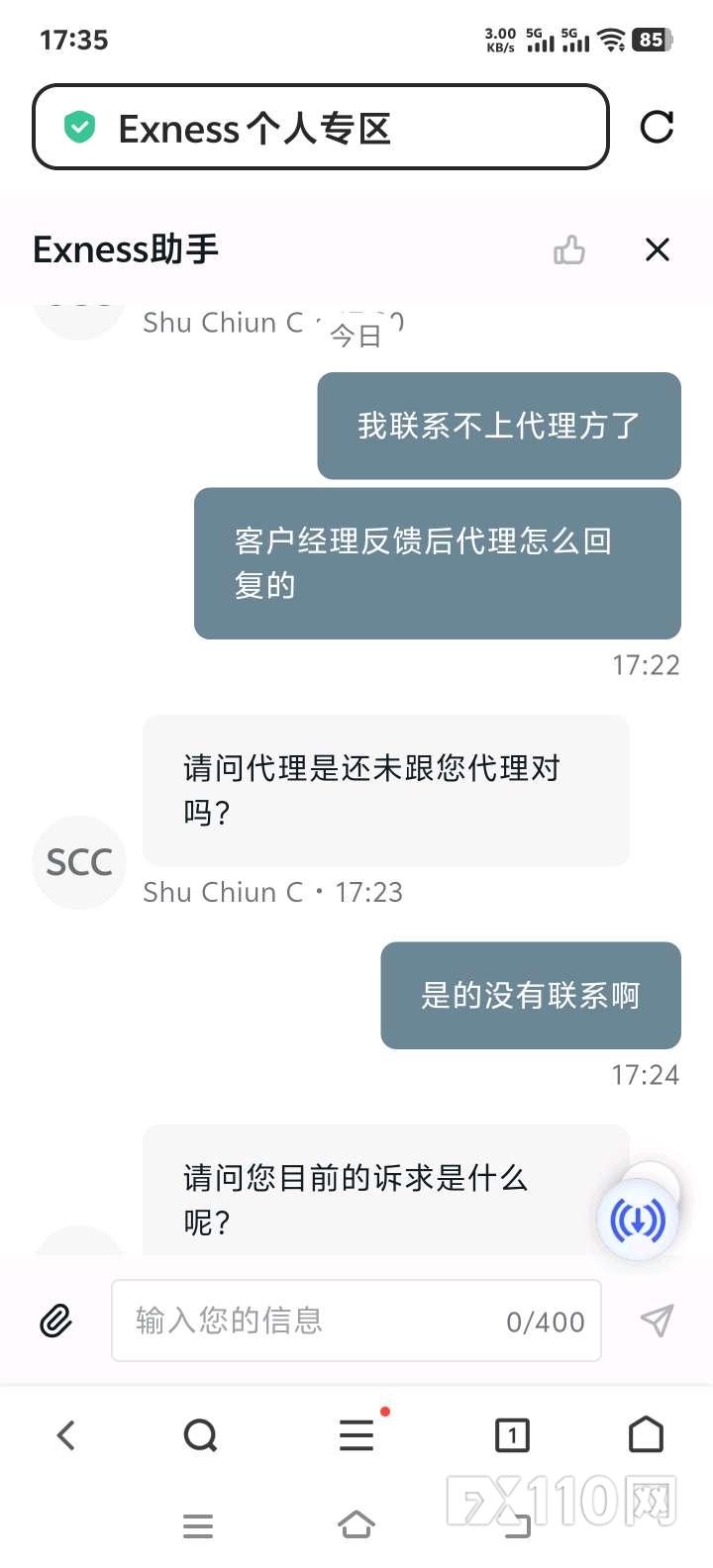Attach a file with the paperclip

point(55,1321)
